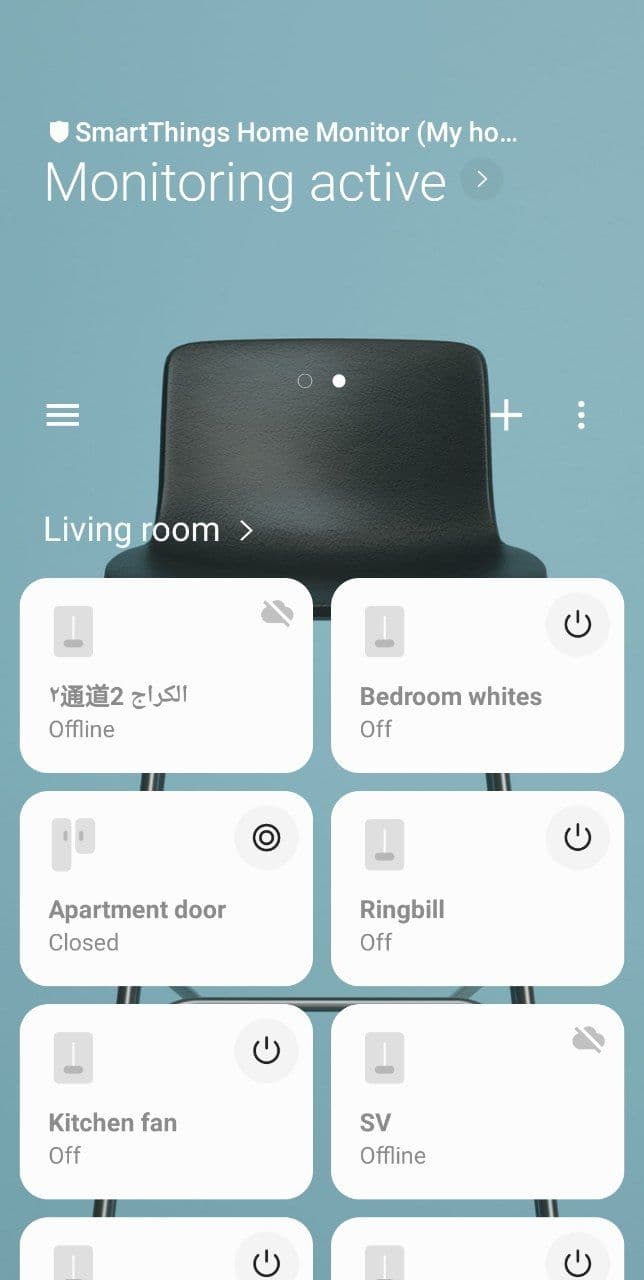Open Monitoring active details arrow
The width and height of the screenshot is (644, 1280).
[482, 179]
